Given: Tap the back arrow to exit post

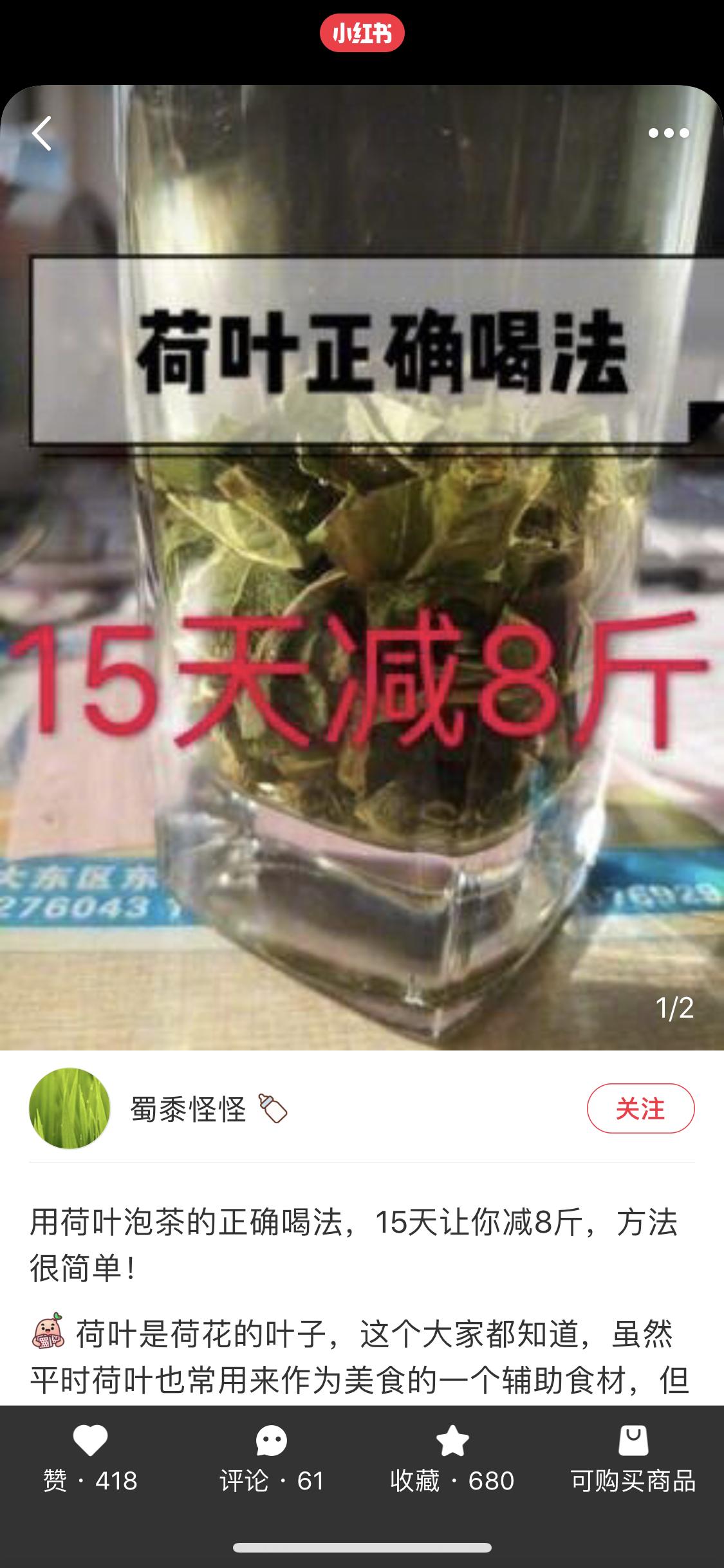Looking at the screenshot, I should (42, 133).
